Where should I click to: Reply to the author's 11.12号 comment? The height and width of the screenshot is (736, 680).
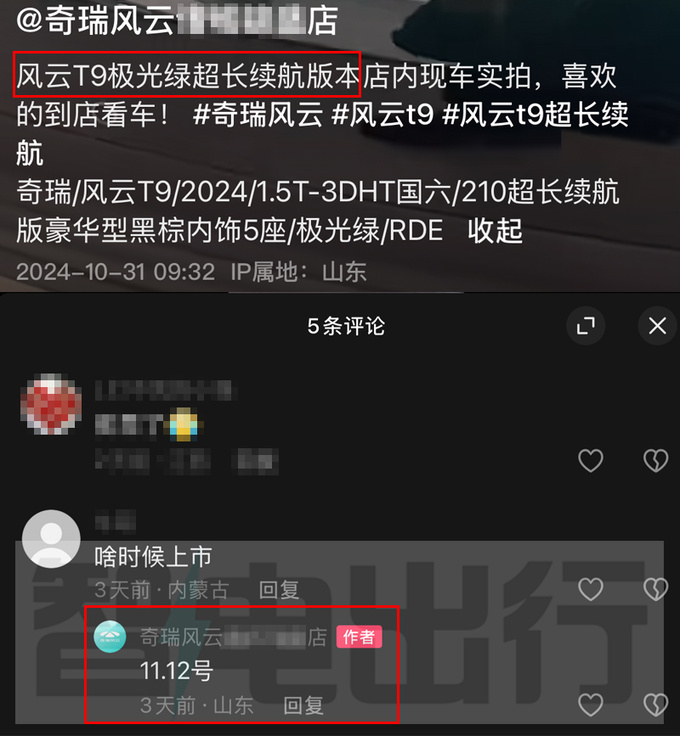304,706
